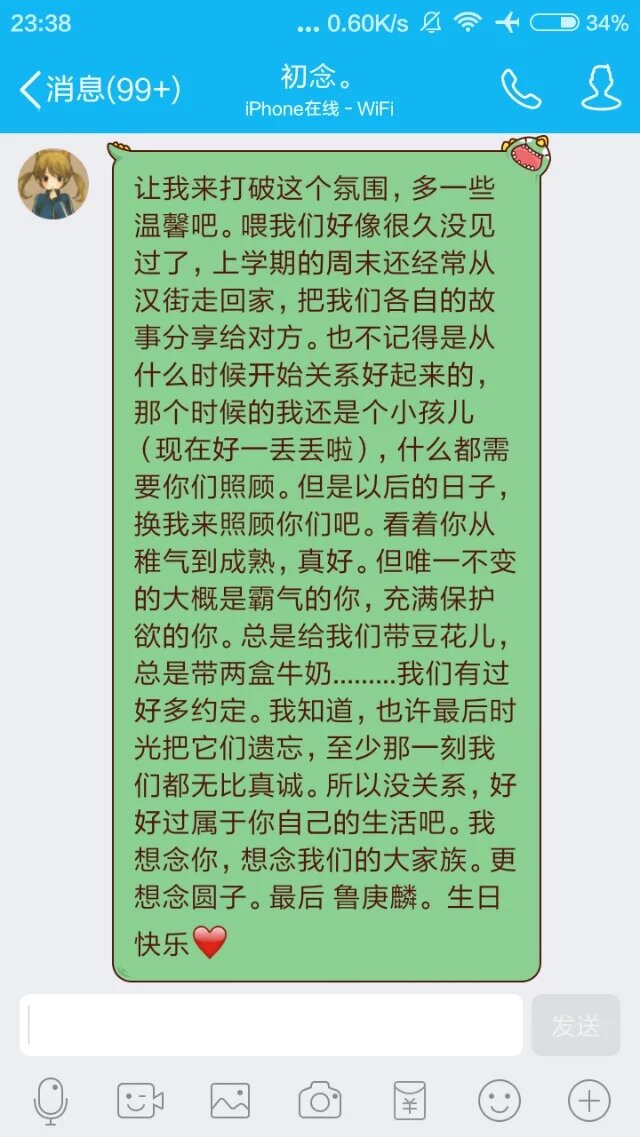
Task: Tap the 发送 send button
Action: 576,1025
